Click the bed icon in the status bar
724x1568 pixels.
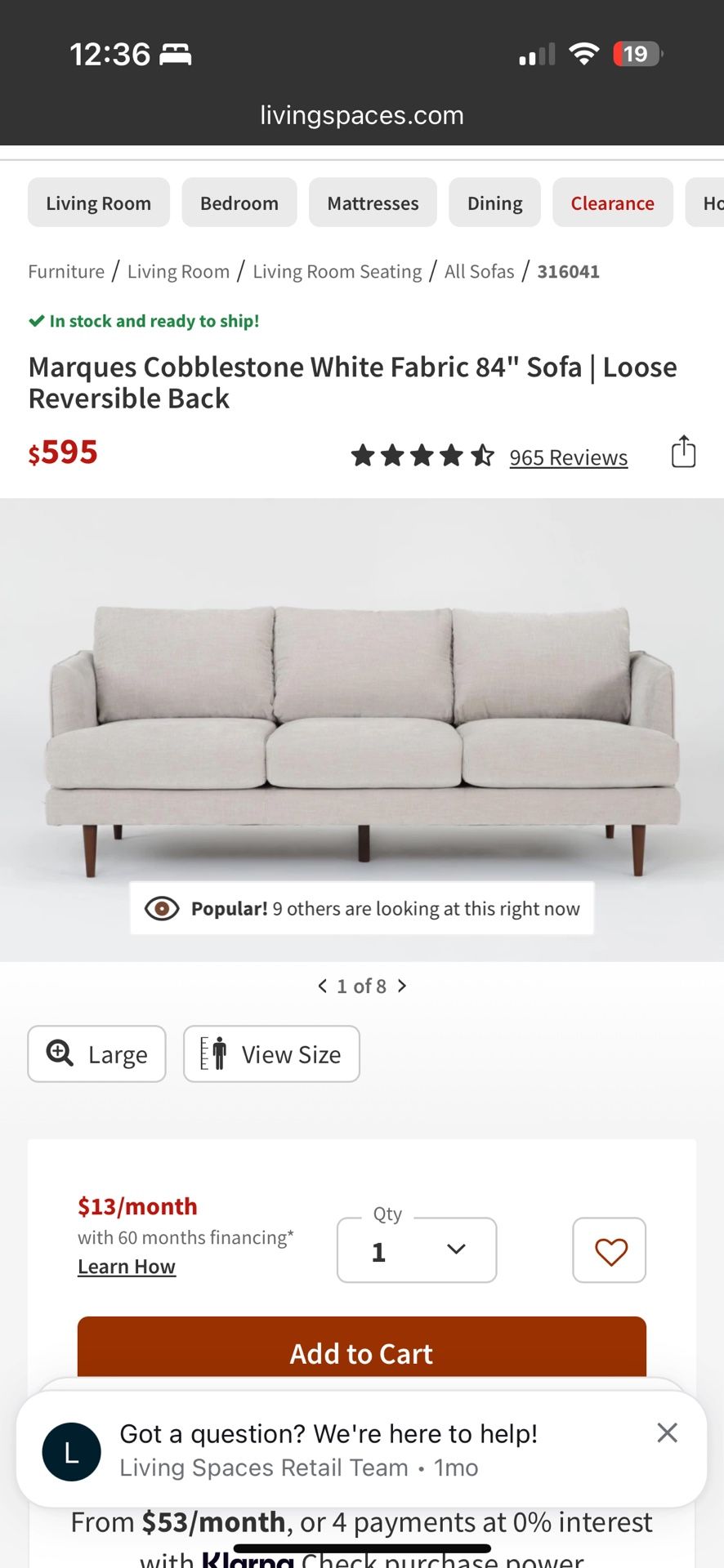coord(177,54)
